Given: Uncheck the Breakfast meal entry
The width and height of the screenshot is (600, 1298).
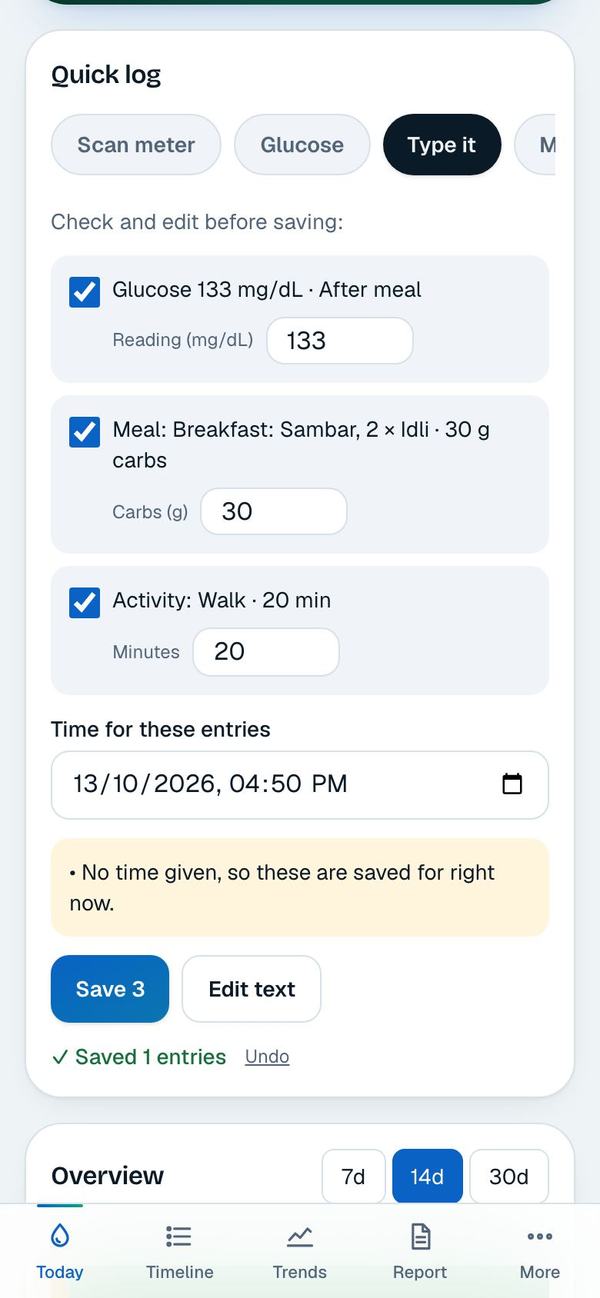Looking at the screenshot, I should point(85,431).
